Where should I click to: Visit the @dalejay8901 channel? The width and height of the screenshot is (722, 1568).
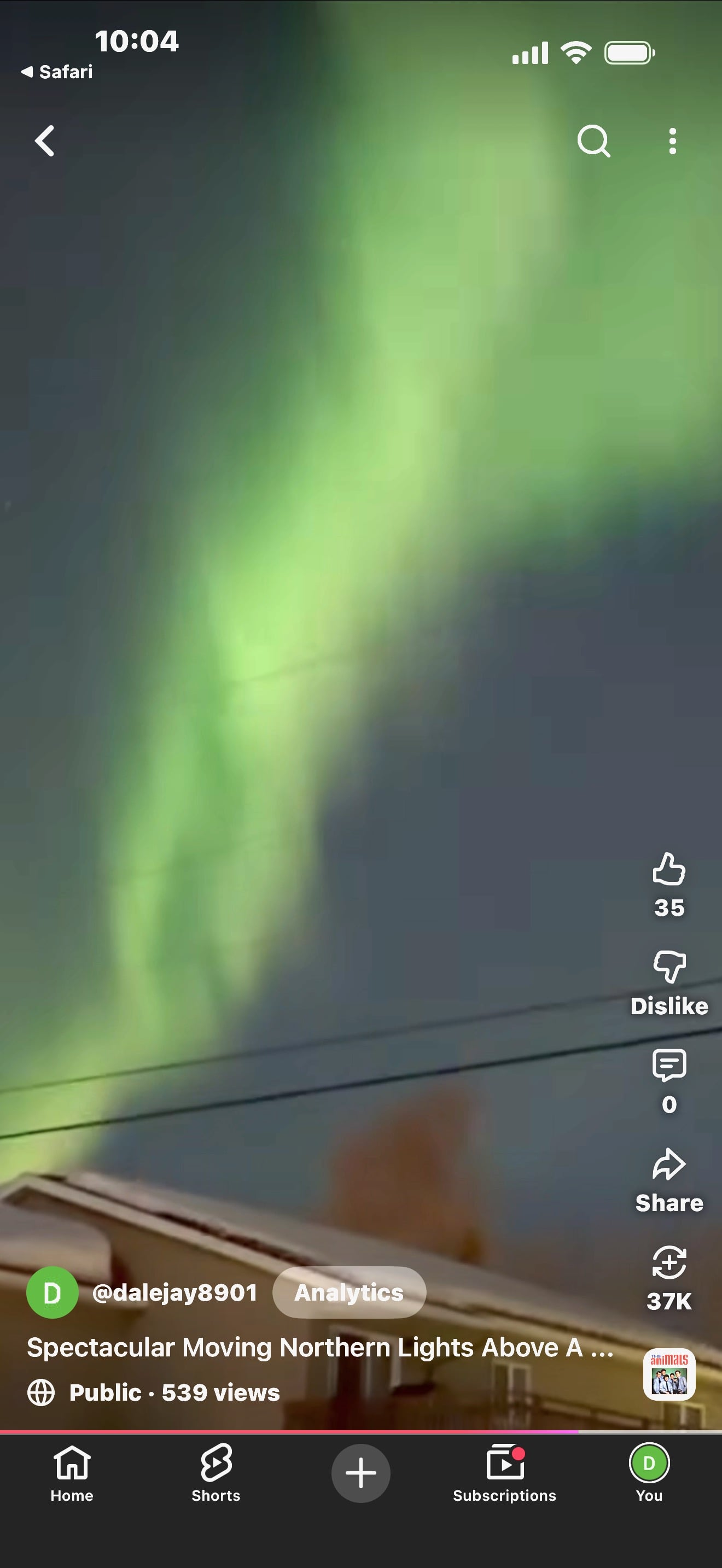(x=174, y=1292)
